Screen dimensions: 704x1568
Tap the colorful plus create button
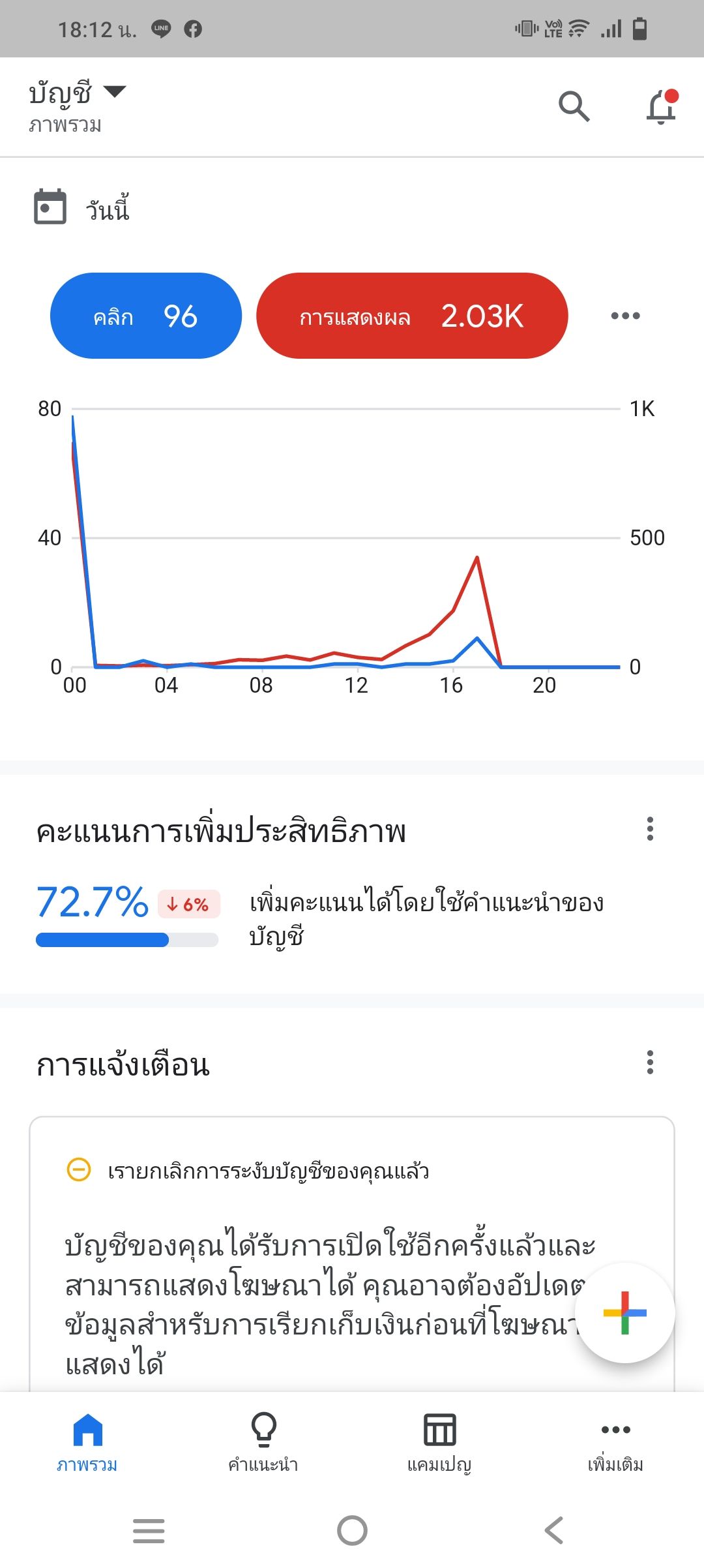tap(625, 1312)
